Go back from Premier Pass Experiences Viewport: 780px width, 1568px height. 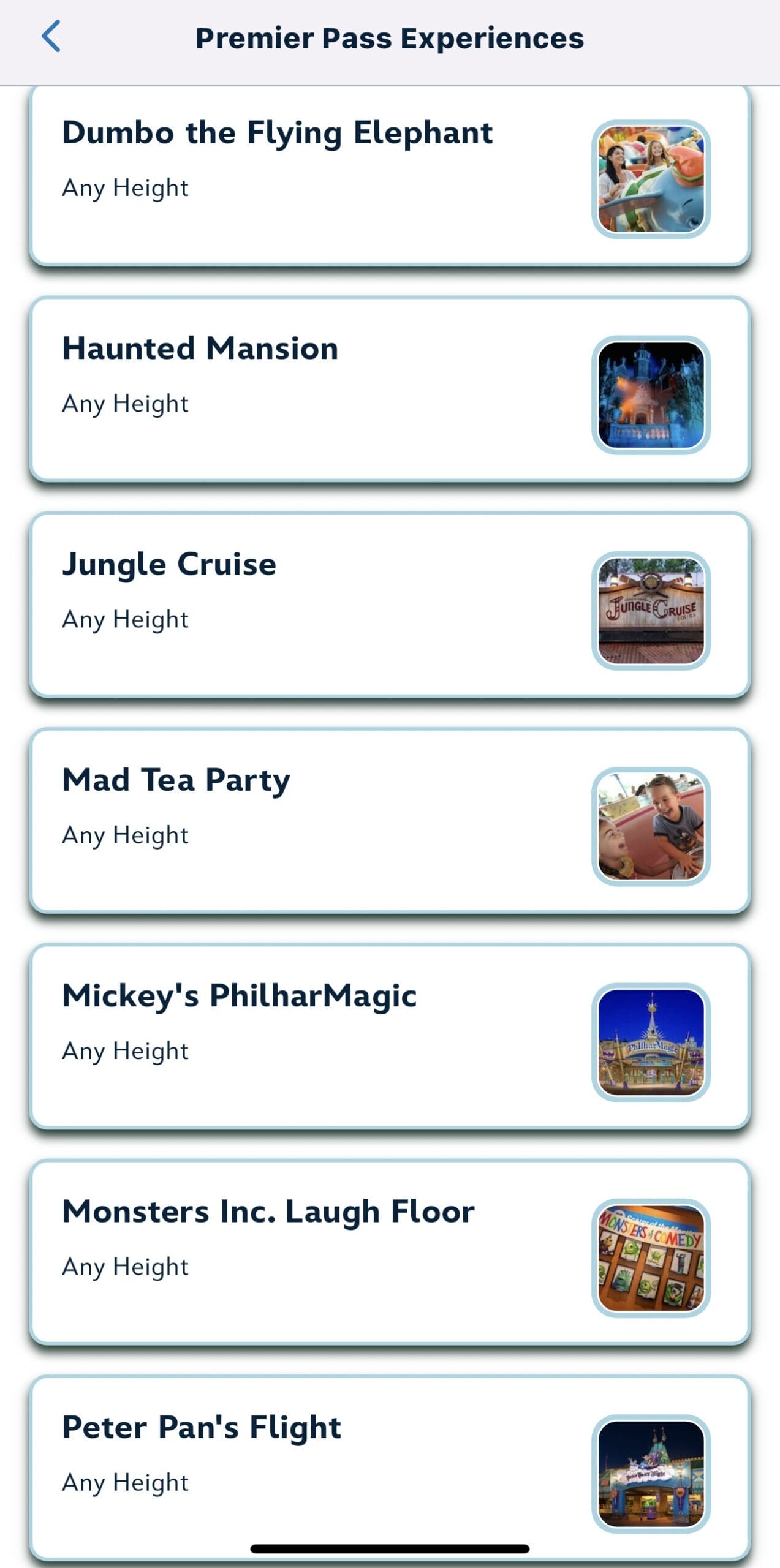51,37
